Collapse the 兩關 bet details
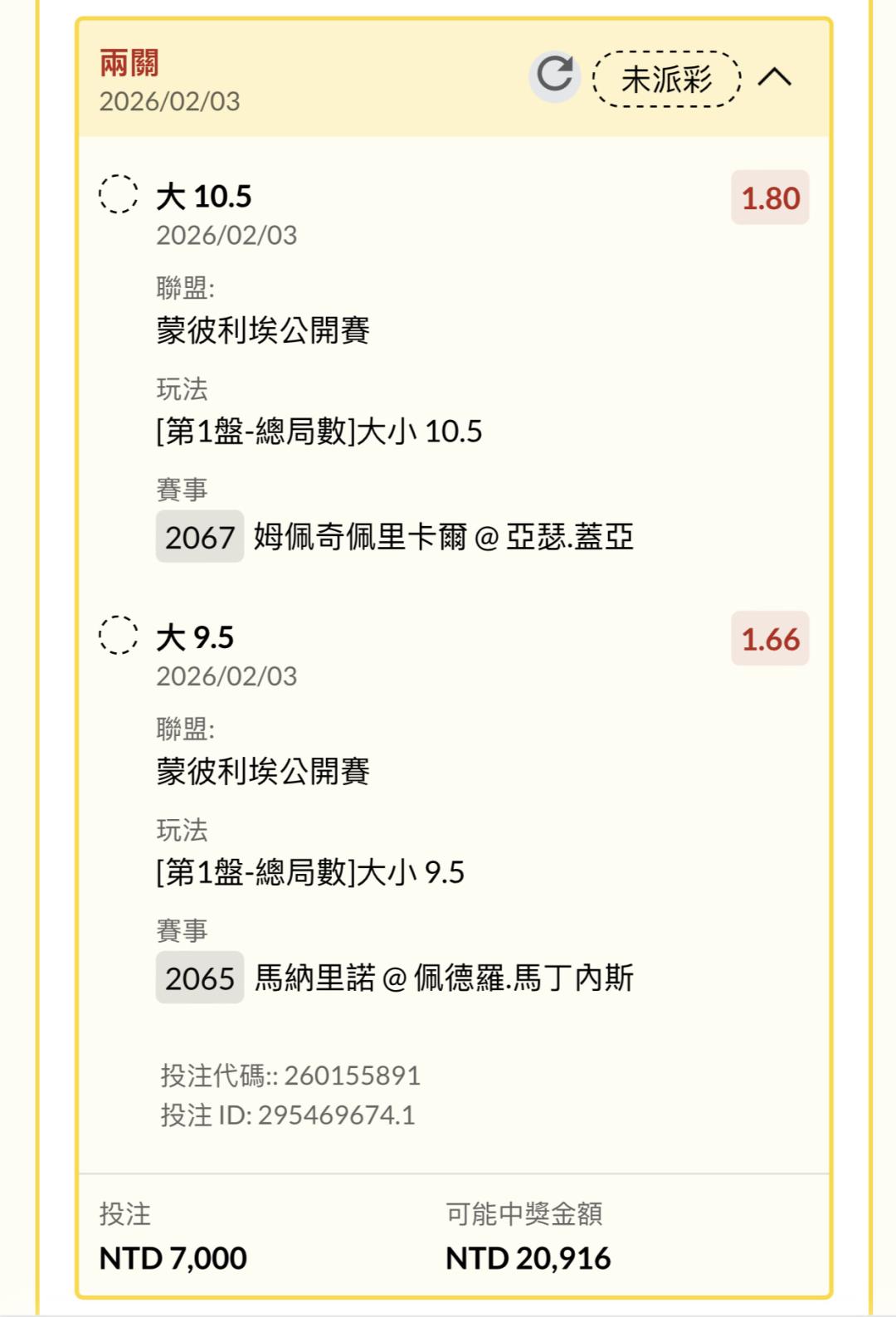This screenshot has height=1317, width=896. 775,78
